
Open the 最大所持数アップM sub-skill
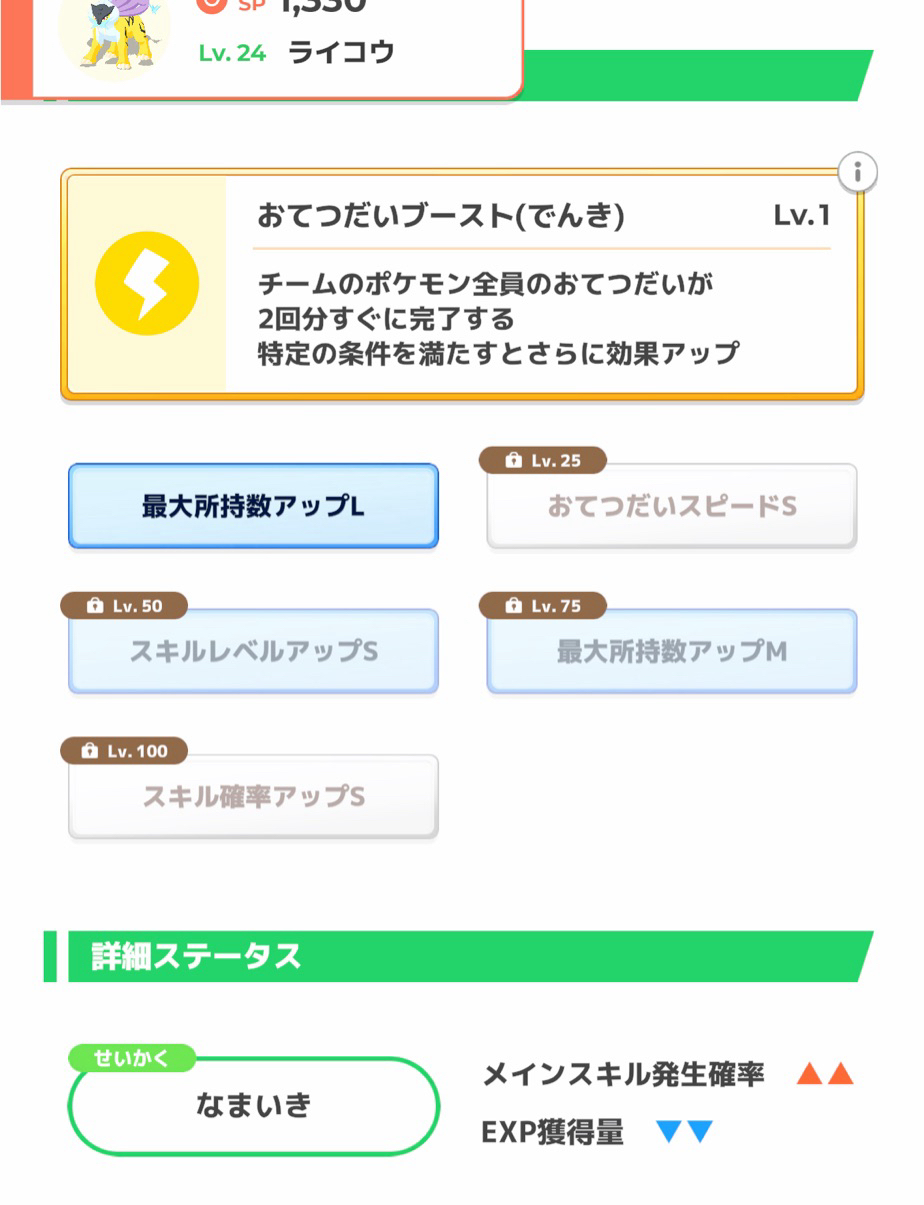671,652
